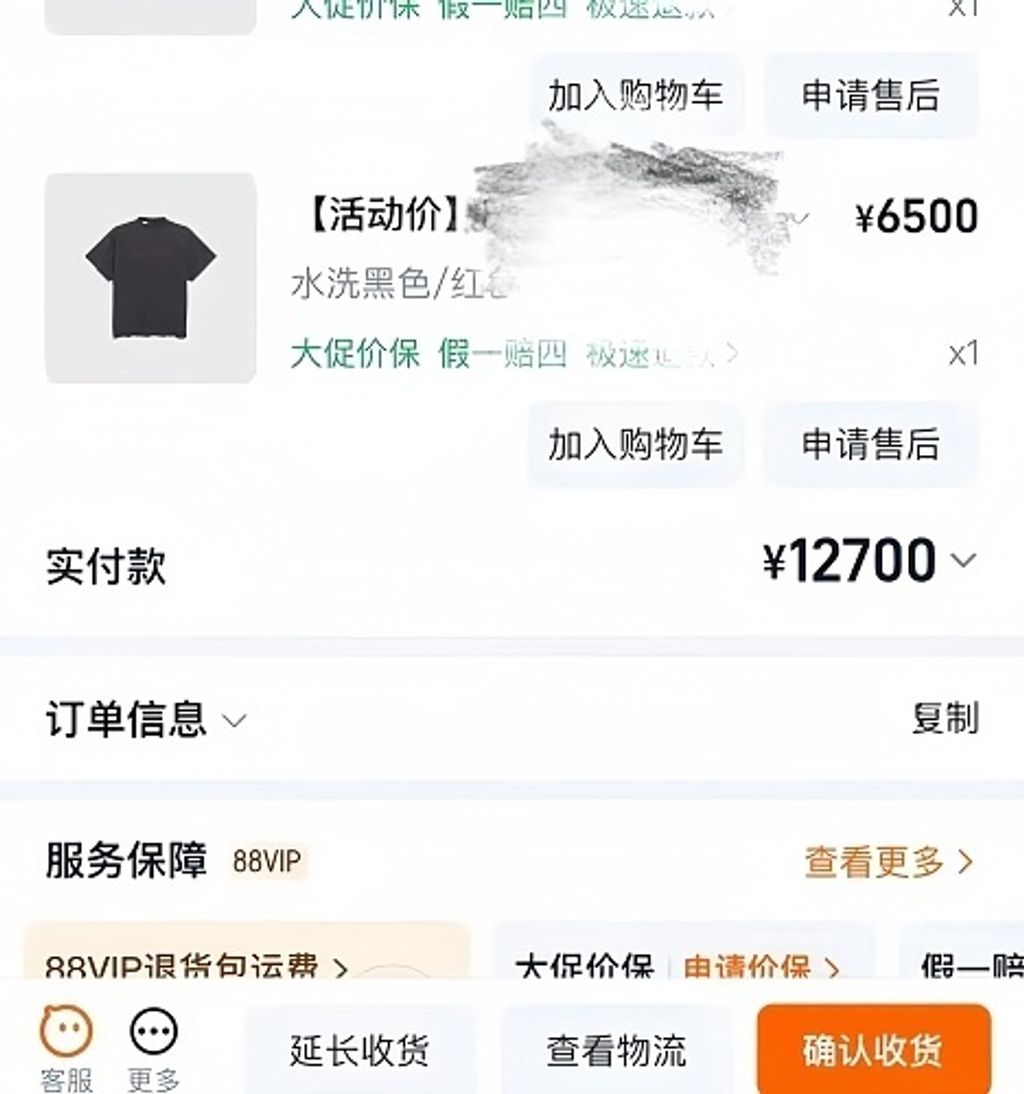The width and height of the screenshot is (1024, 1094).
Task: Add the ¥6500 black T-shirt to cart
Action: click(x=635, y=445)
